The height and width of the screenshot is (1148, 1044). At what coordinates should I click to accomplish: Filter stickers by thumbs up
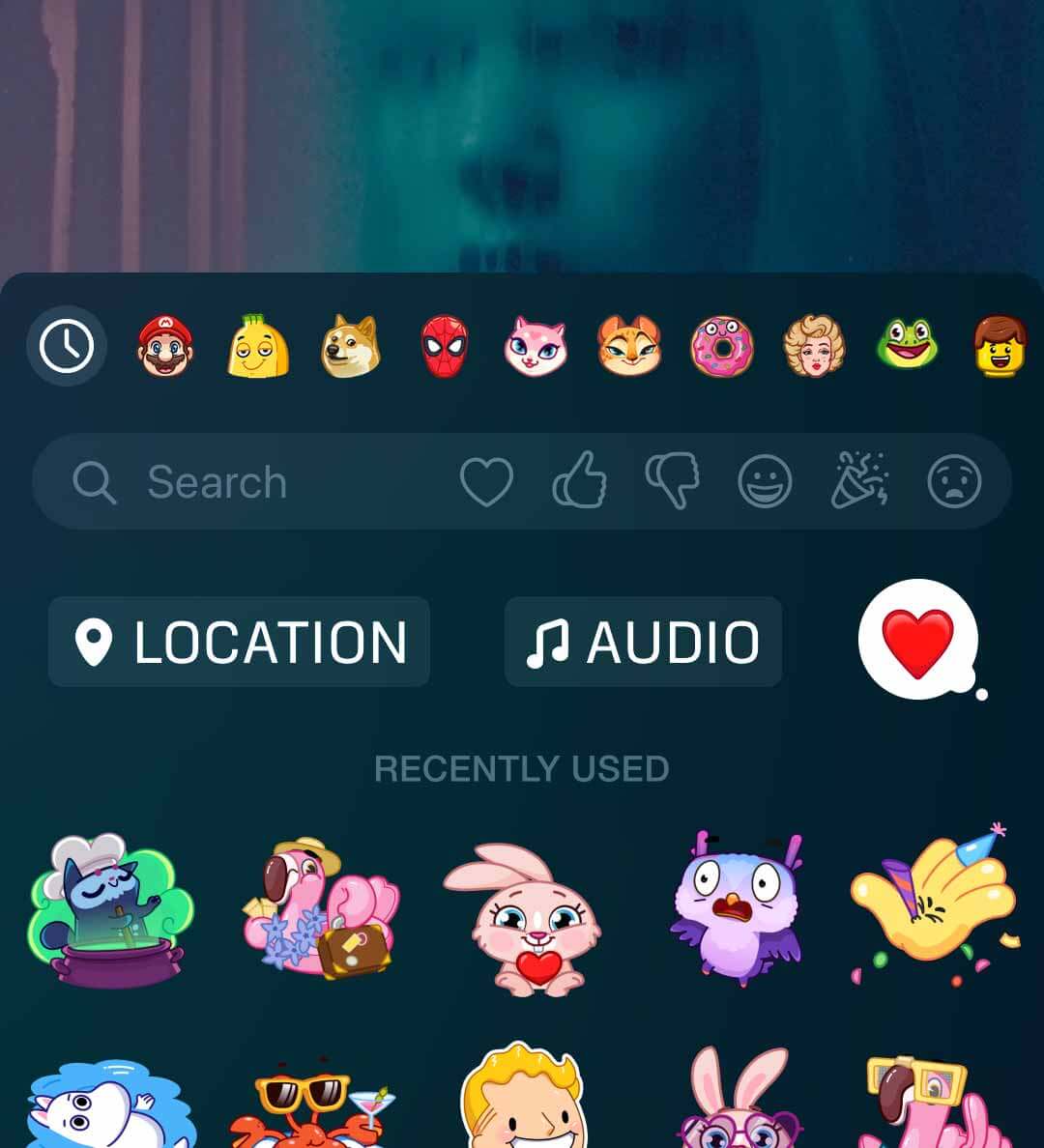click(579, 481)
